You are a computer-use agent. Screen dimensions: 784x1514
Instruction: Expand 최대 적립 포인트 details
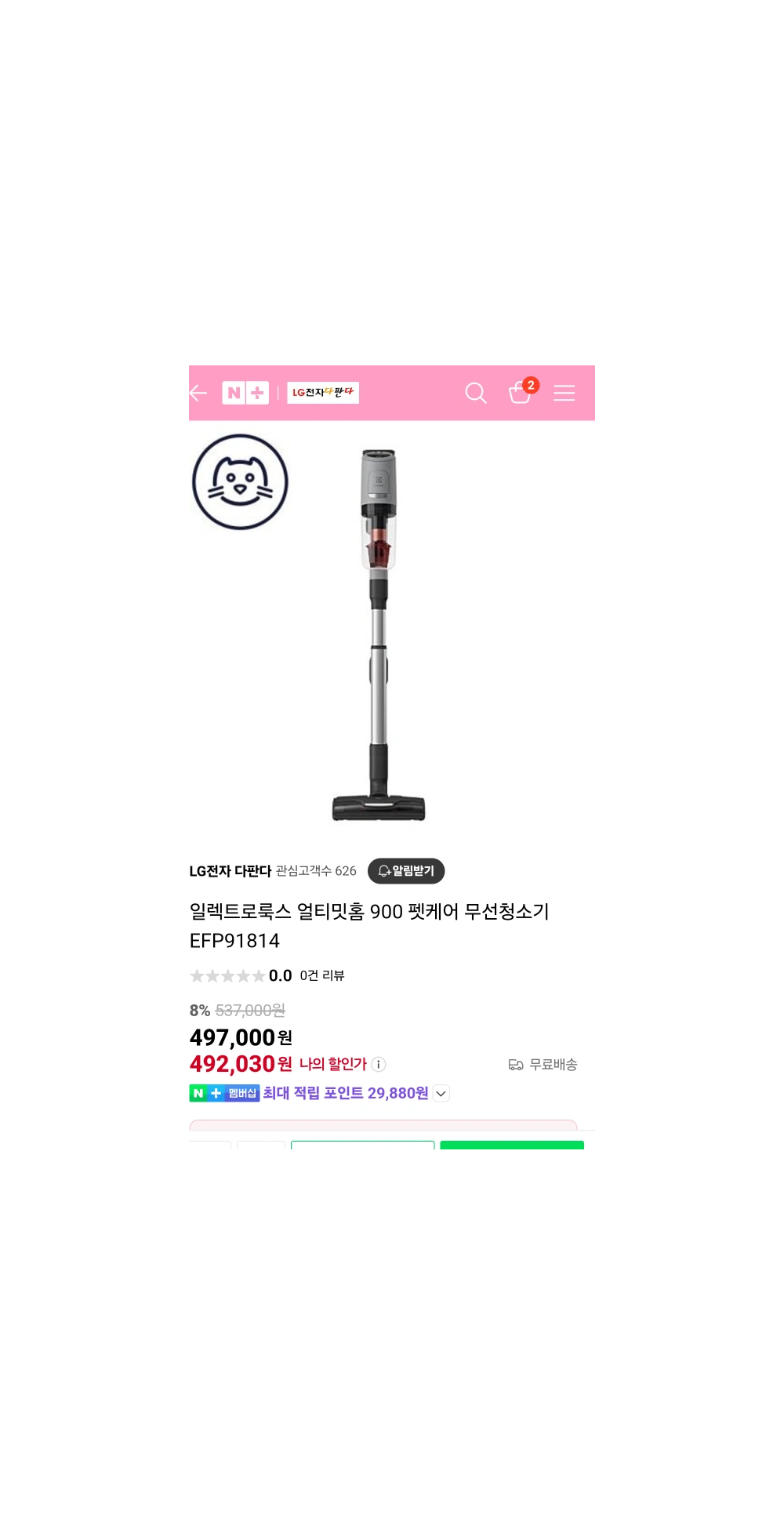point(441,1094)
